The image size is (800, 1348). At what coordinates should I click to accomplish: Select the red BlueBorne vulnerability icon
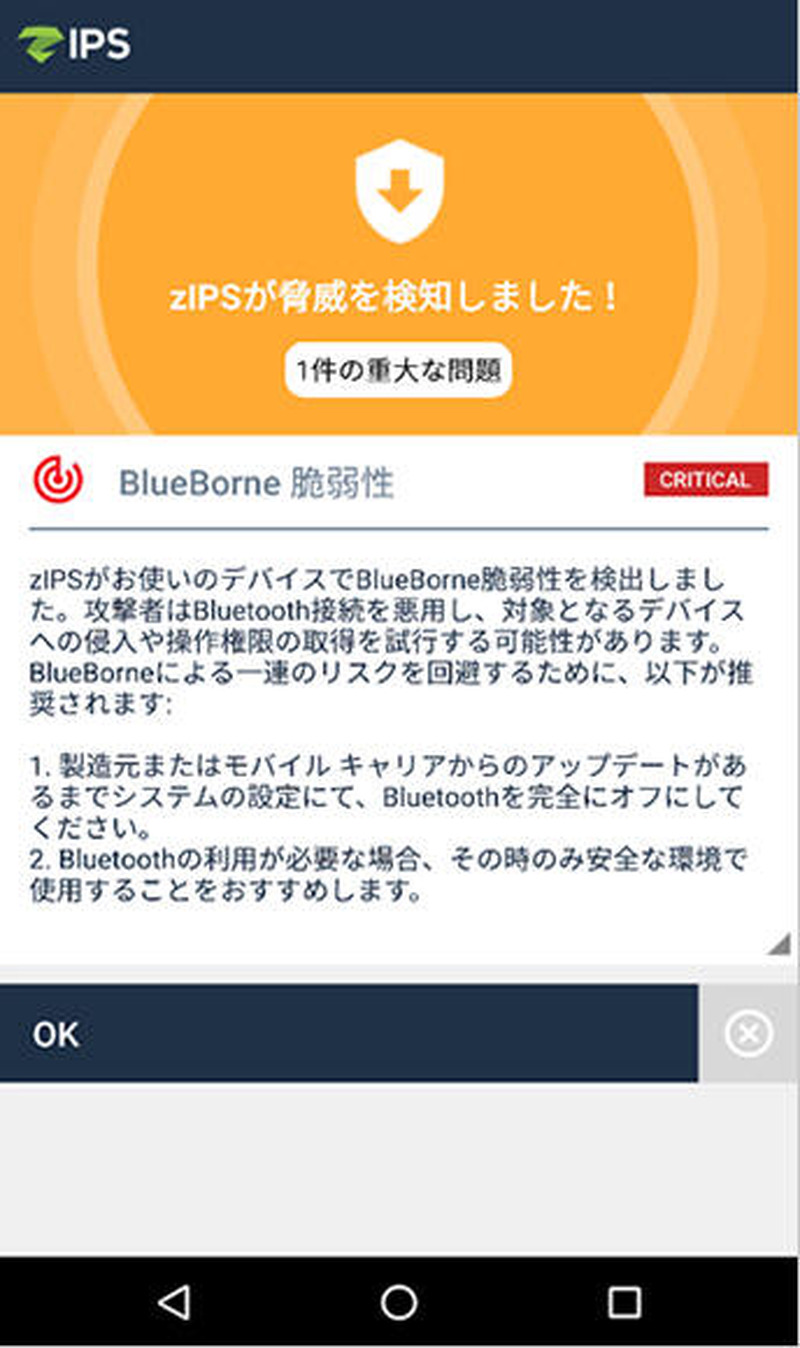point(57,482)
